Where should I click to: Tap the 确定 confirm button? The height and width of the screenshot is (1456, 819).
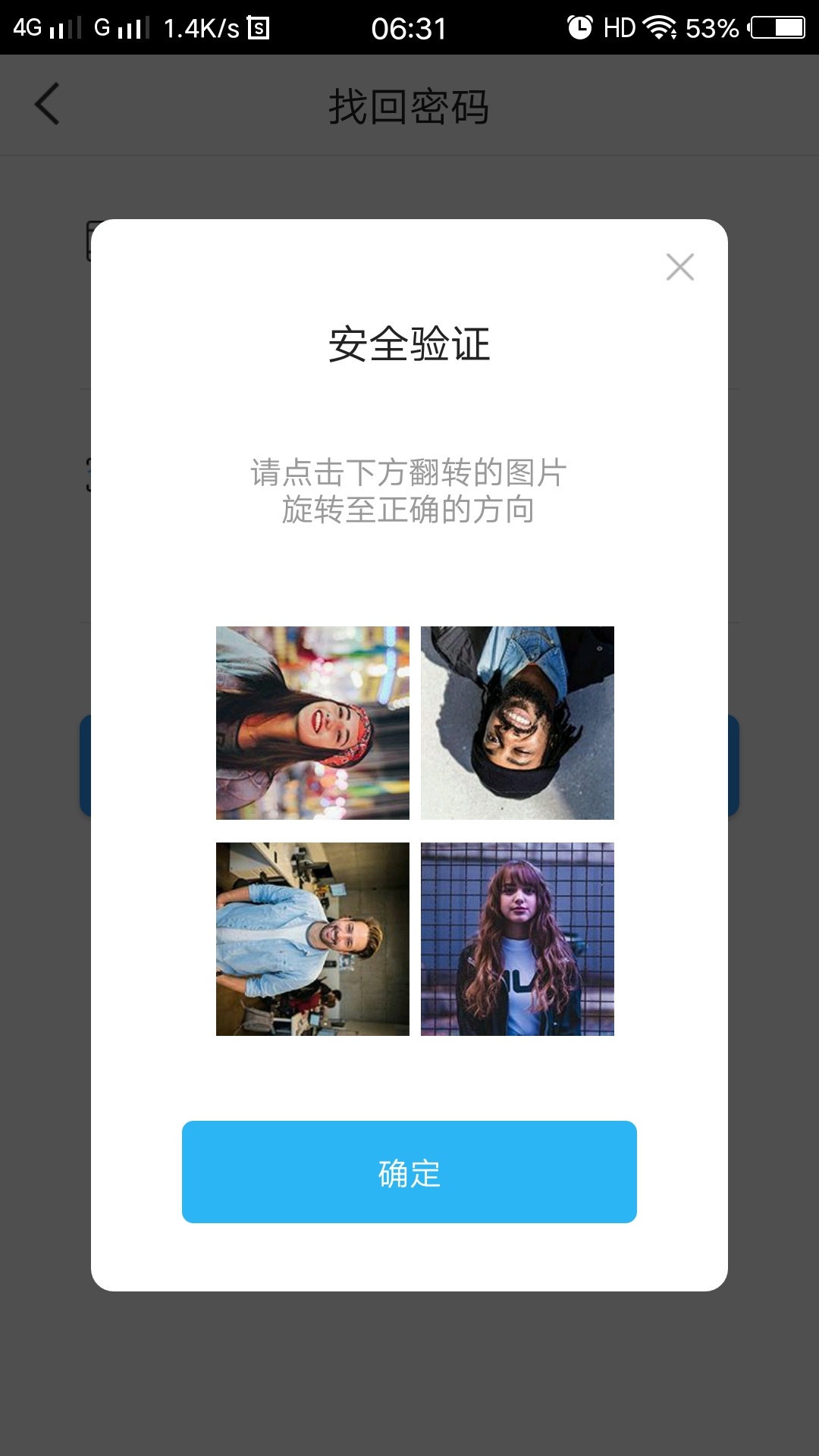click(x=409, y=1172)
